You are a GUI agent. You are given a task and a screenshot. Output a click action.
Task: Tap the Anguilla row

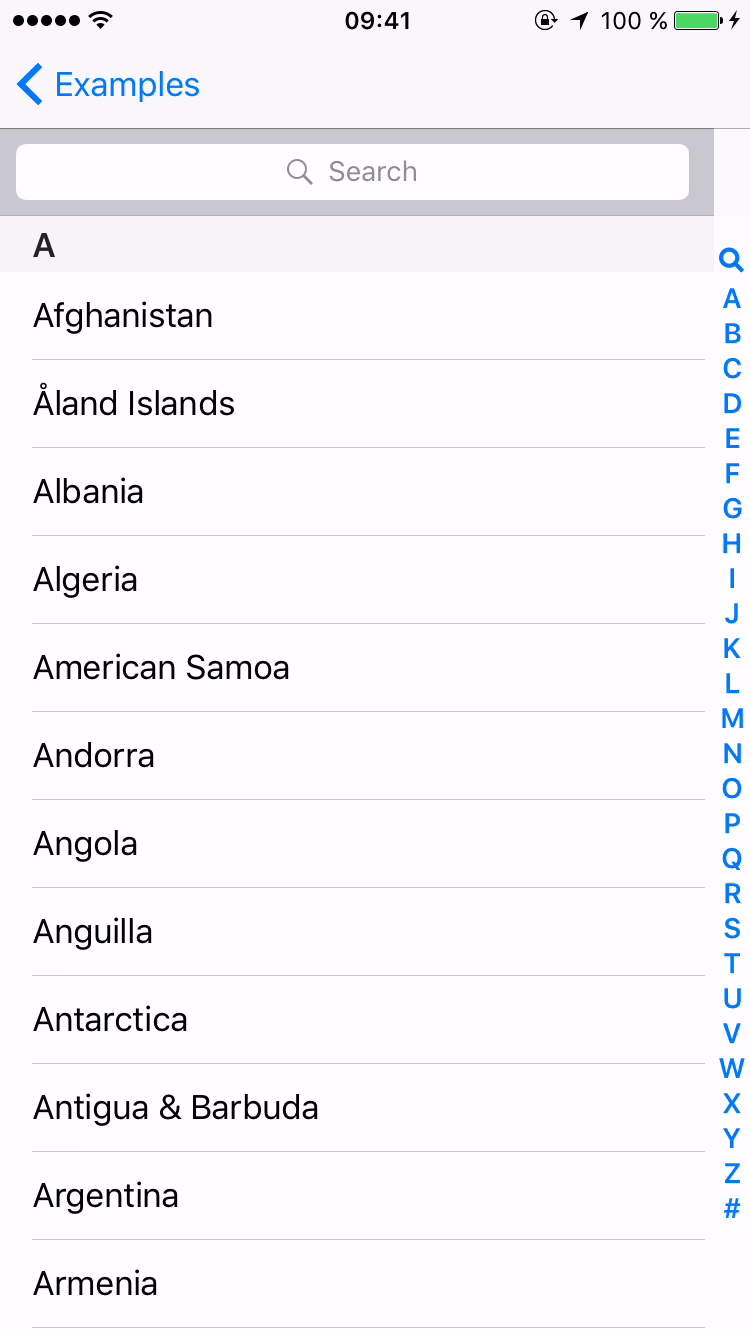357,932
